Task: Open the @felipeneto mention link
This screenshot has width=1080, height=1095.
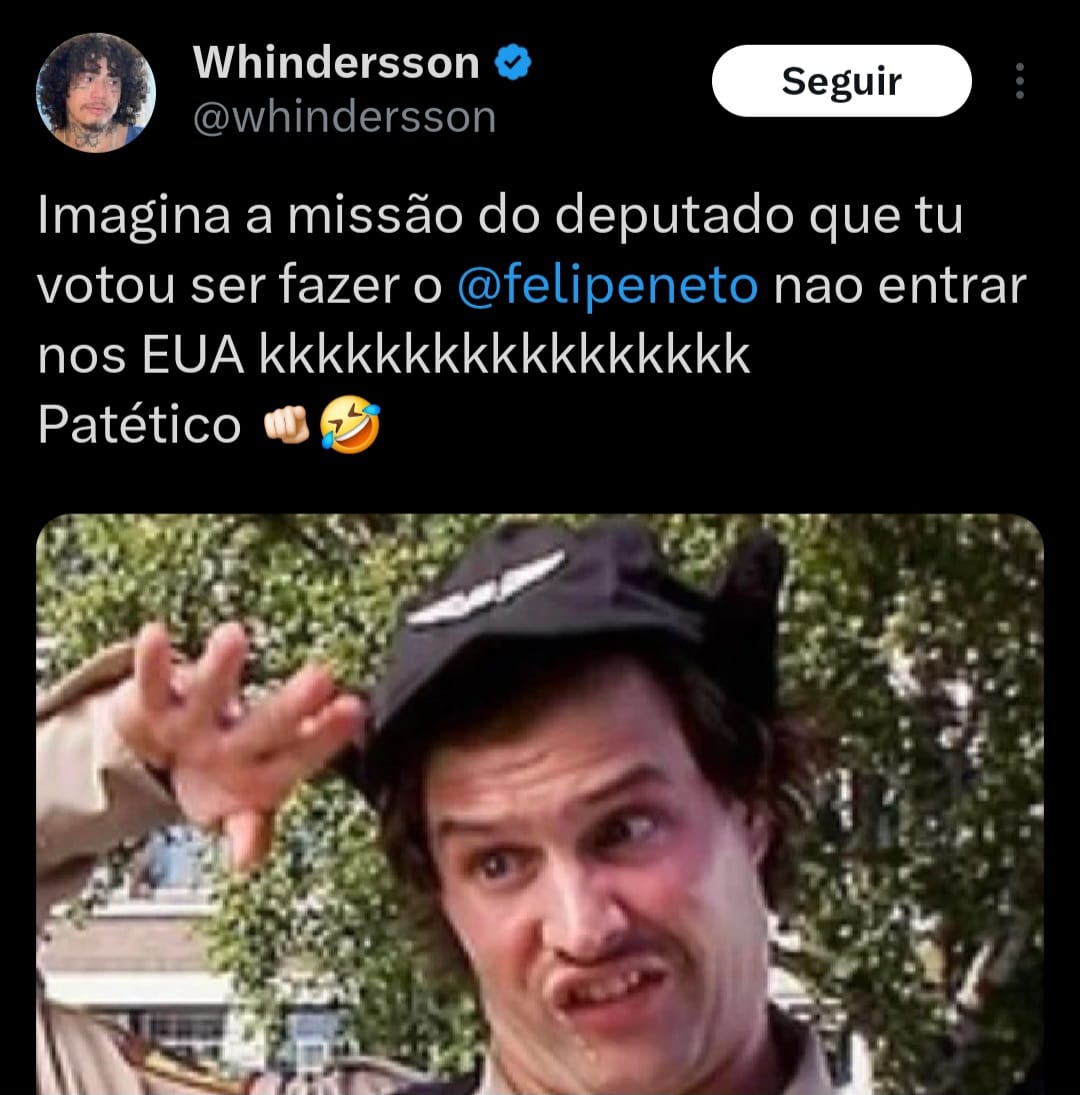Action: [608, 287]
